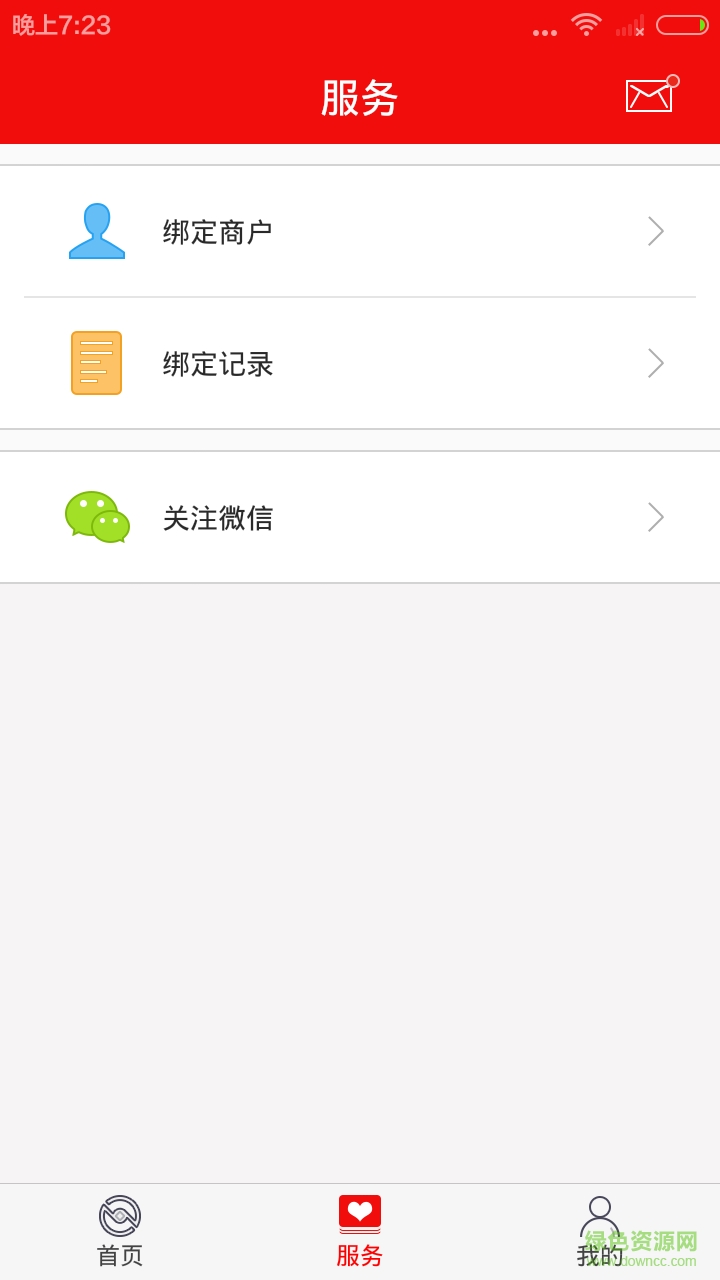
Task: Open the 绑定商户 row
Action: tap(360, 232)
